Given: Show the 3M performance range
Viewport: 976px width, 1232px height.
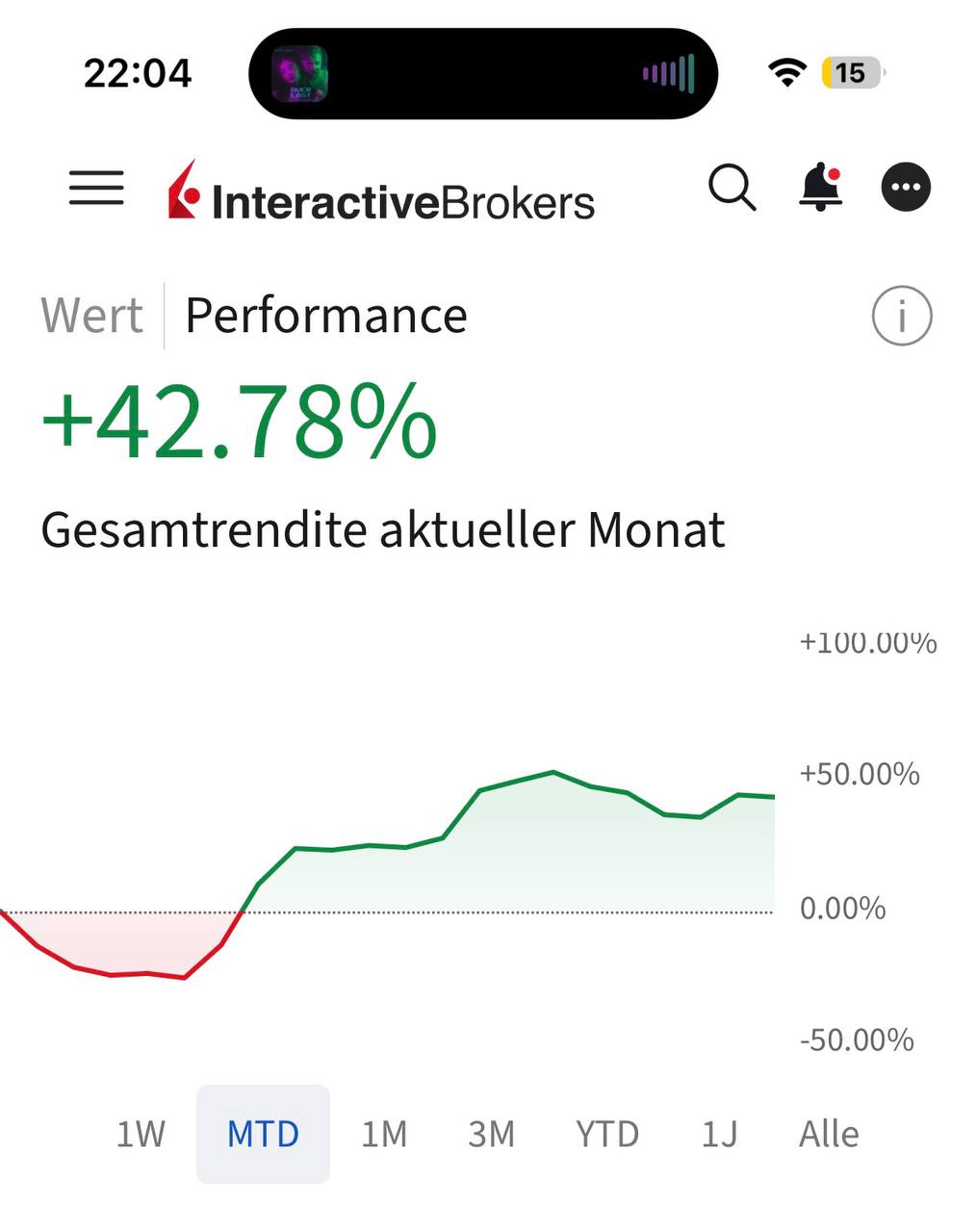Looking at the screenshot, I should 491,1134.
